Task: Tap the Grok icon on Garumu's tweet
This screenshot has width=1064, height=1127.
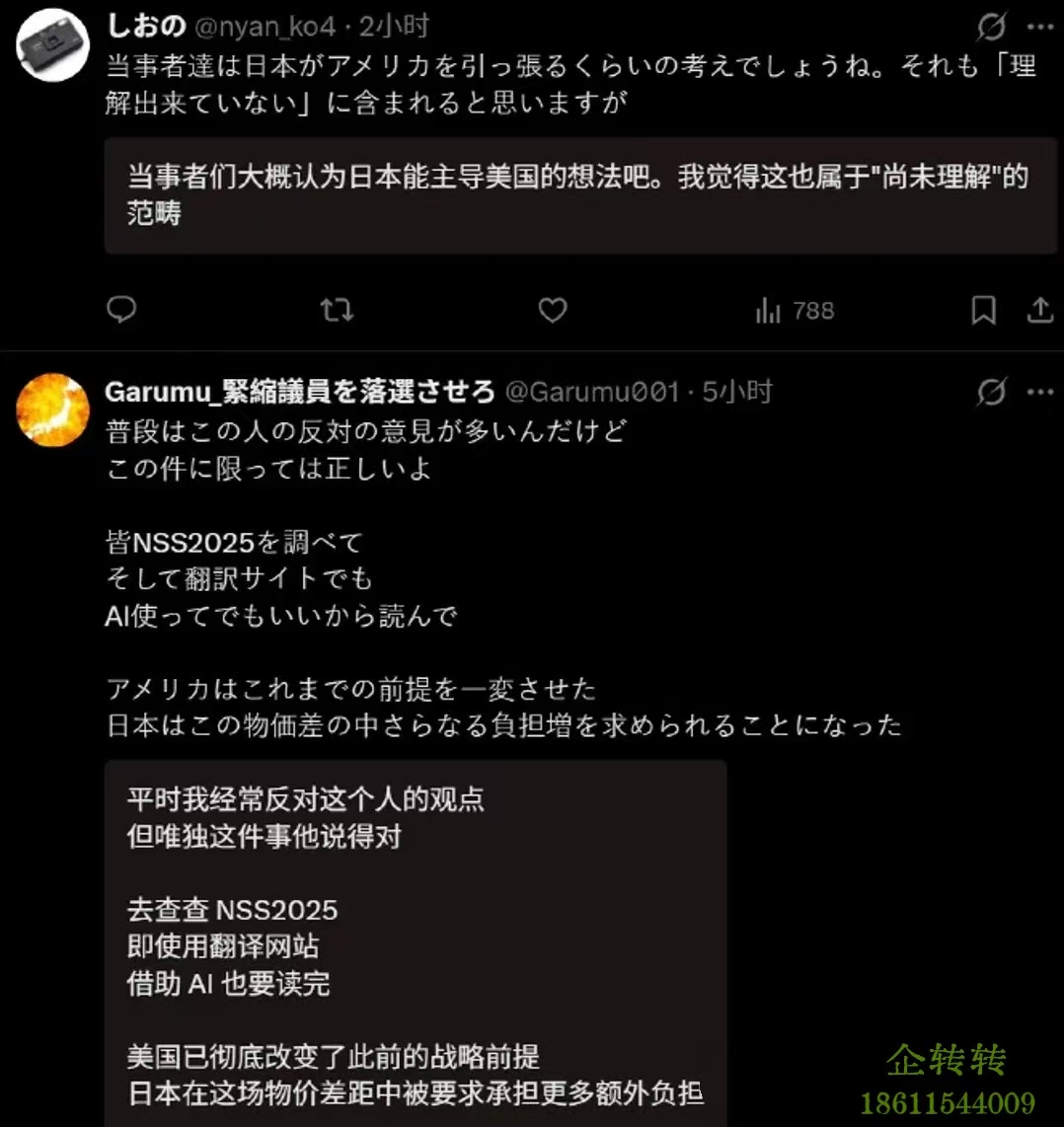Action: 991,393
